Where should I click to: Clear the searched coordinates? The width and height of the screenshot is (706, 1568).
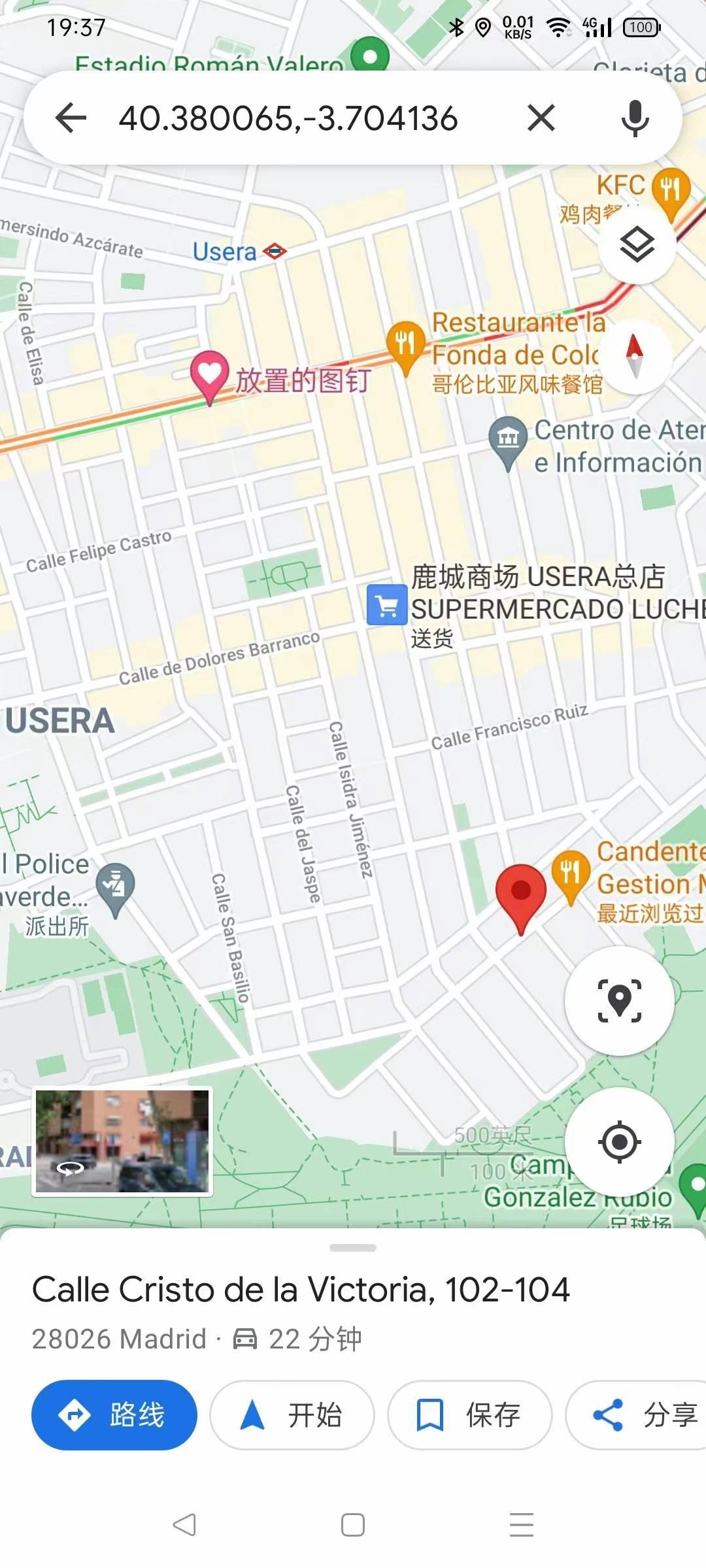point(541,118)
